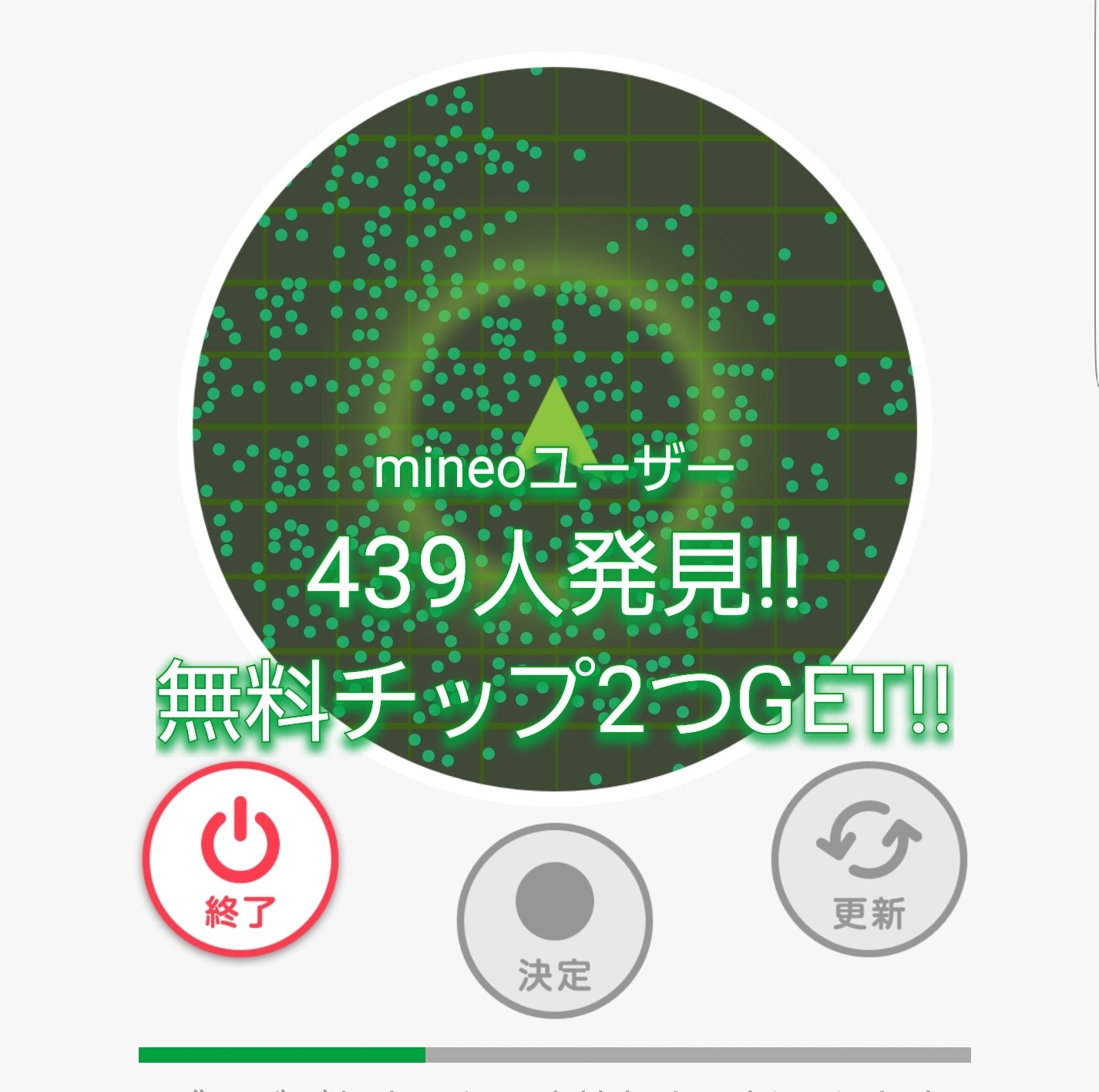Confirm with the 決定 button
The image size is (1099, 1092).
coord(555,920)
